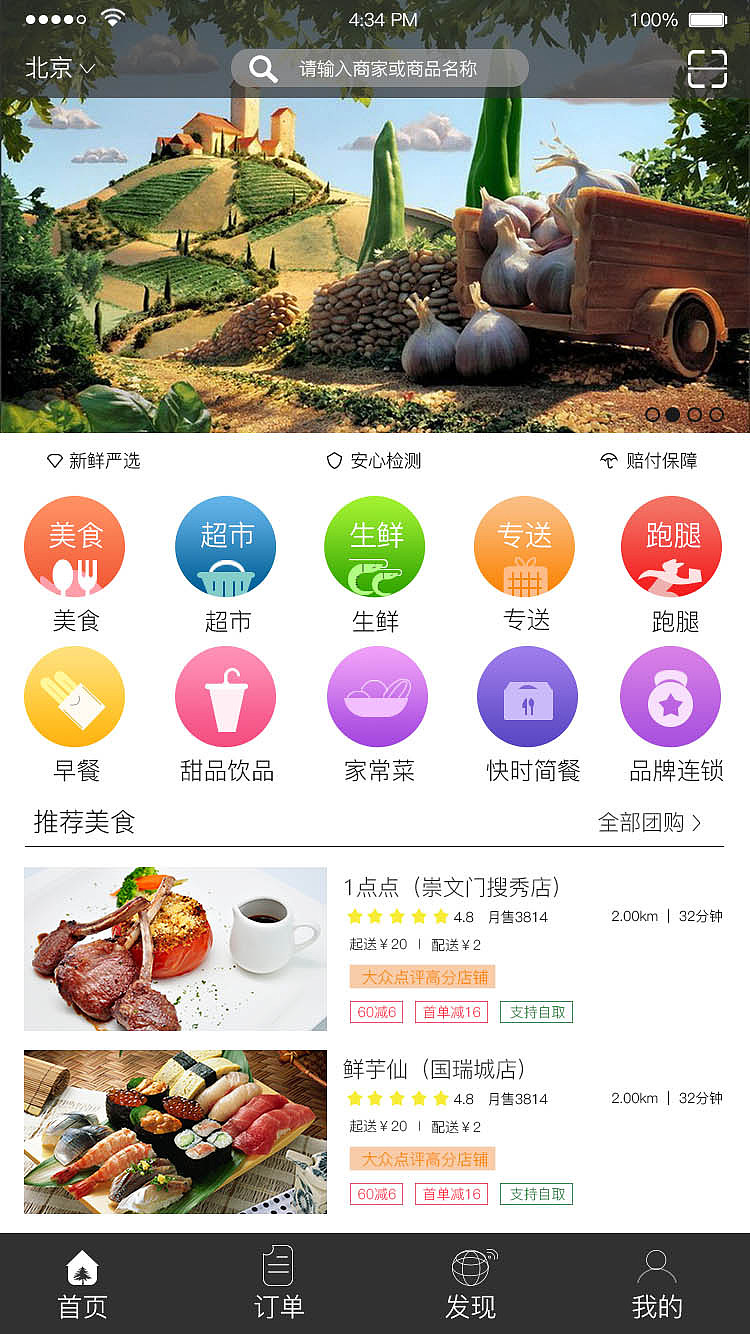750x1334 pixels.
Task: Tap the 生鲜 (Fresh produce) icon
Action: click(x=375, y=546)
